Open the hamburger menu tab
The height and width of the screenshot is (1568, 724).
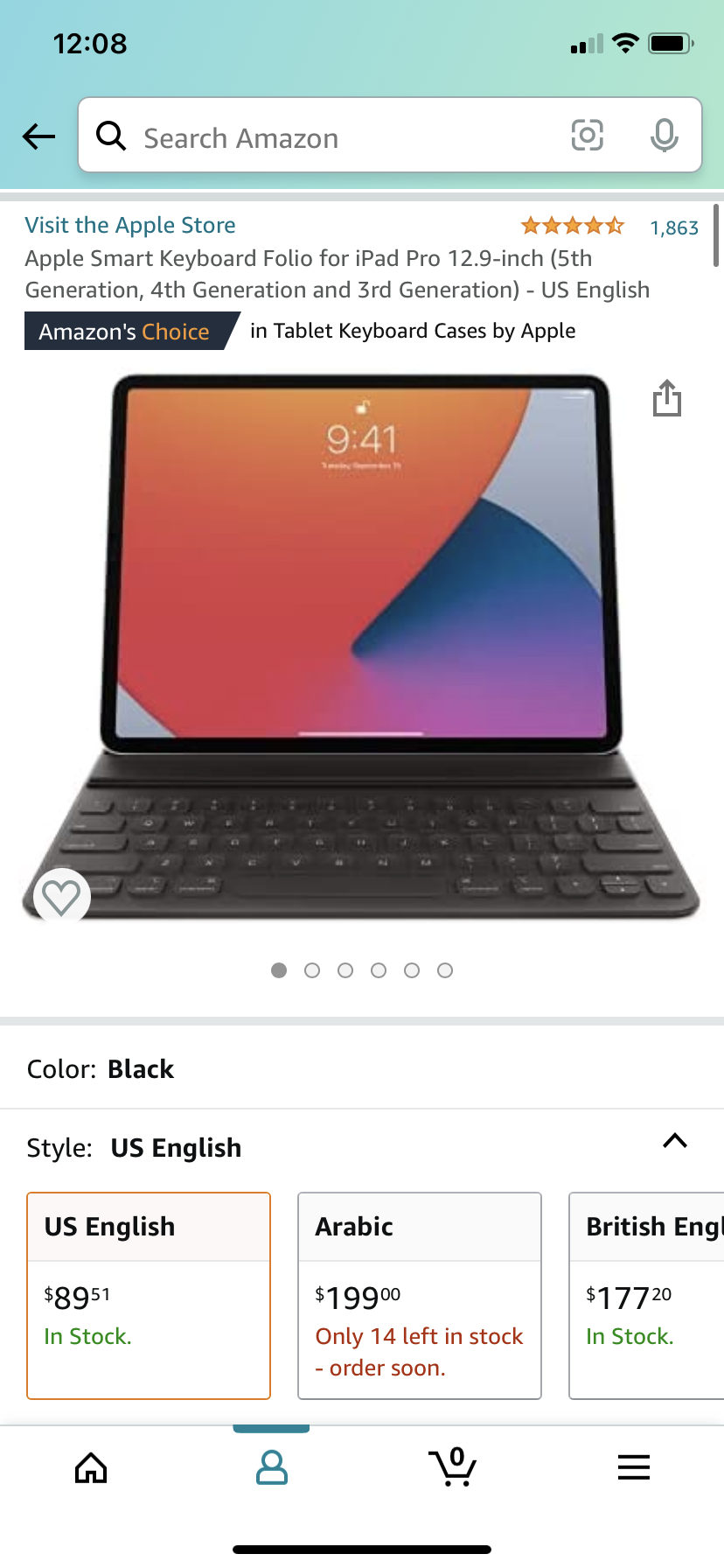tap(634, 1467)
